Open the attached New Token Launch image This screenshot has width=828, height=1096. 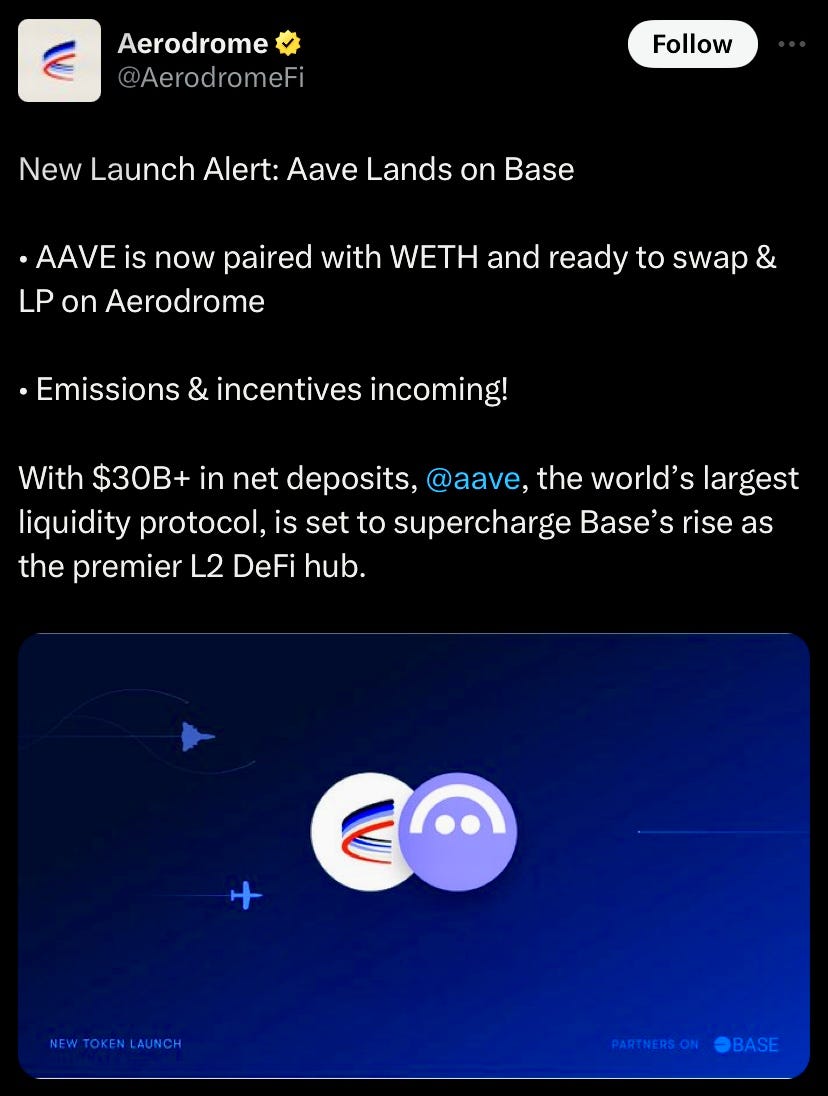413,855
